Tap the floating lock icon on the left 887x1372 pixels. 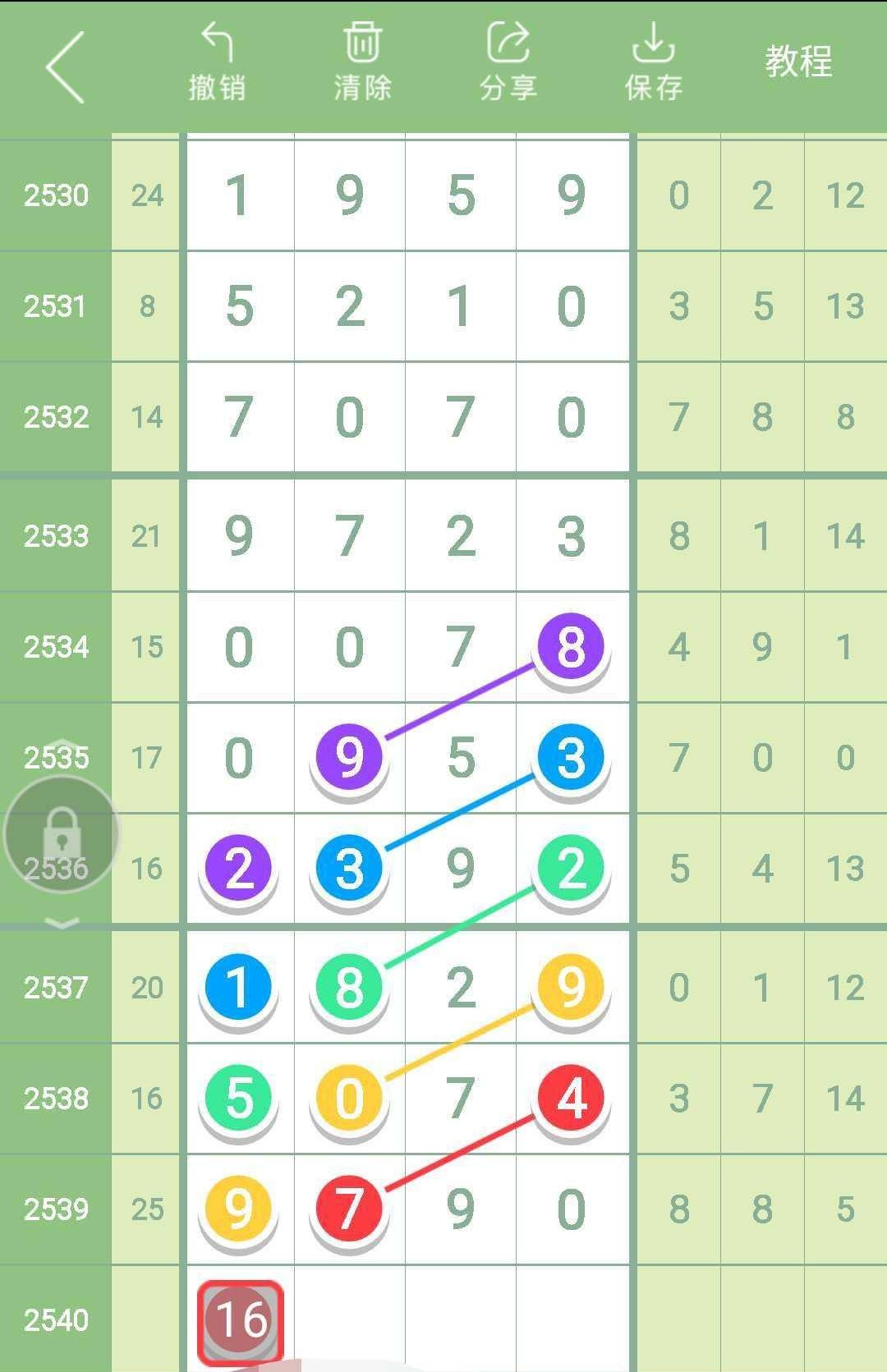pyautogui.click(x=60, y=832)
